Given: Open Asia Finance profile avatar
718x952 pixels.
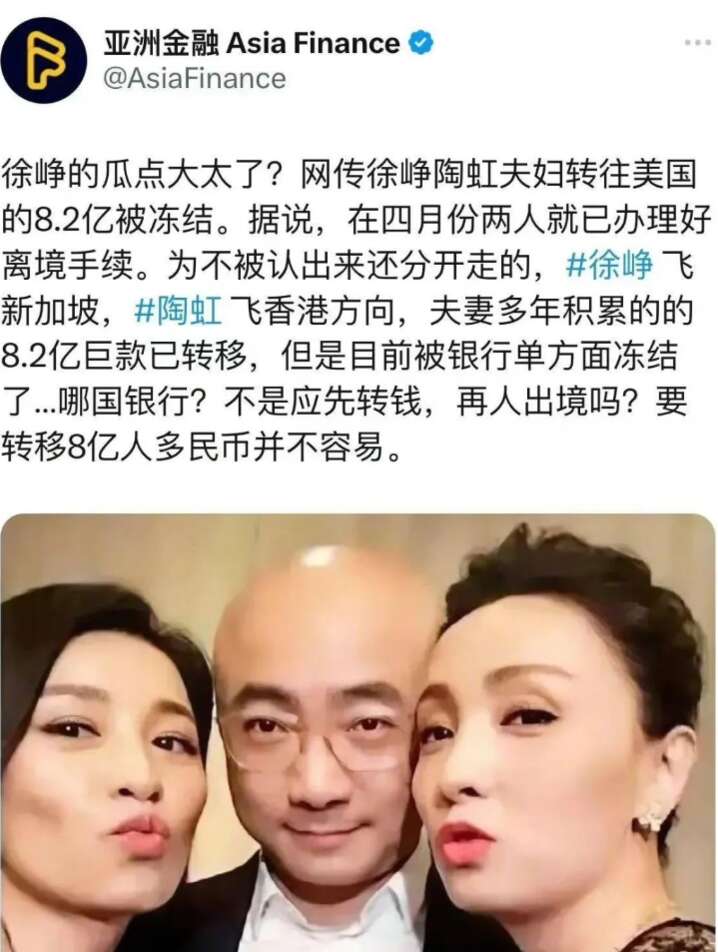Looking at the screenshot, I should [x=43, y=60].
